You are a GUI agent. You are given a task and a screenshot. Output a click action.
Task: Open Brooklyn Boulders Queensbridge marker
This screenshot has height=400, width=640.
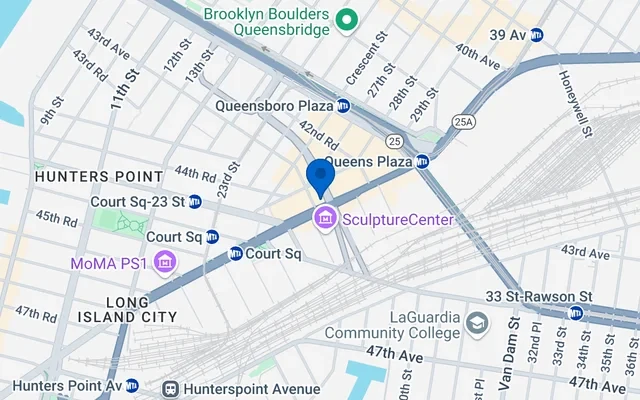pyautogui.click(x=347, y=19)
